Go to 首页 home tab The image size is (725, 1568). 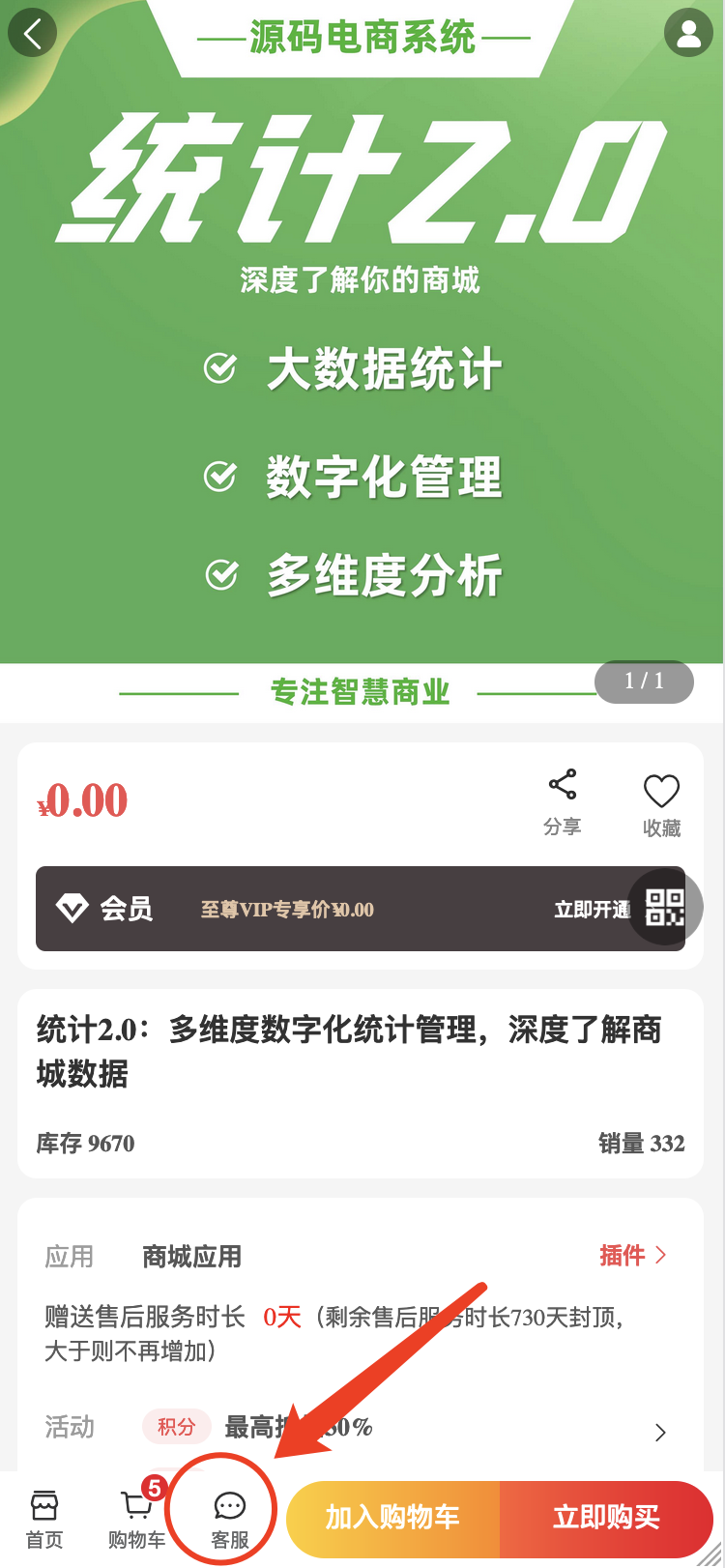[44, 1520]
